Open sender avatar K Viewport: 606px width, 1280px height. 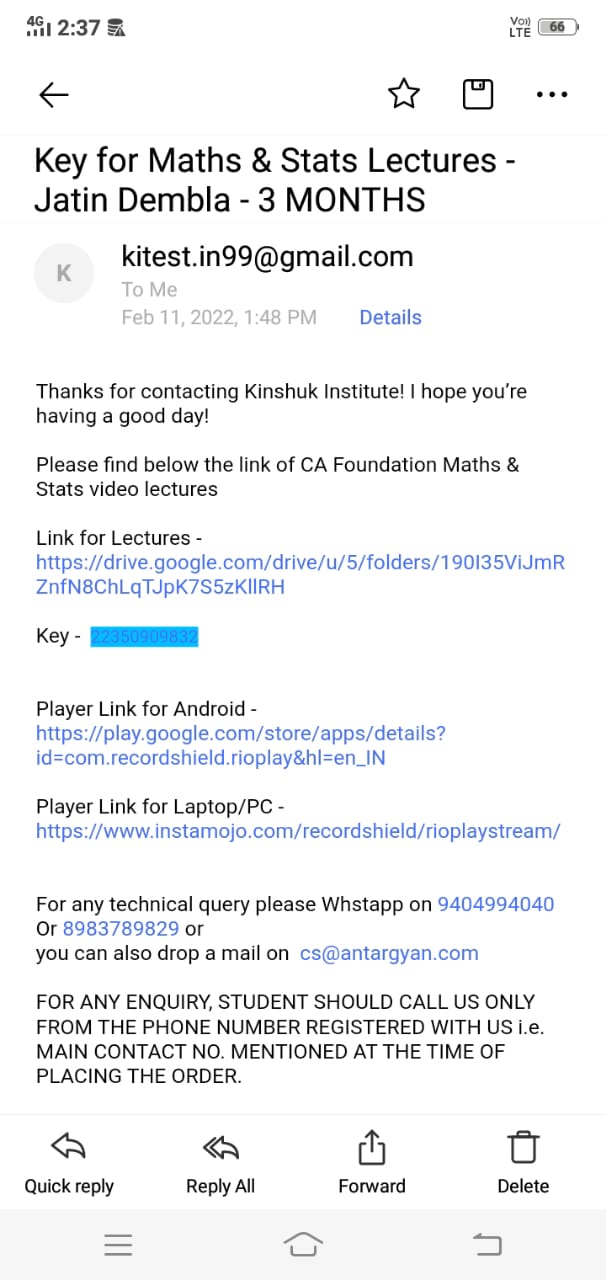pos(64,273)
